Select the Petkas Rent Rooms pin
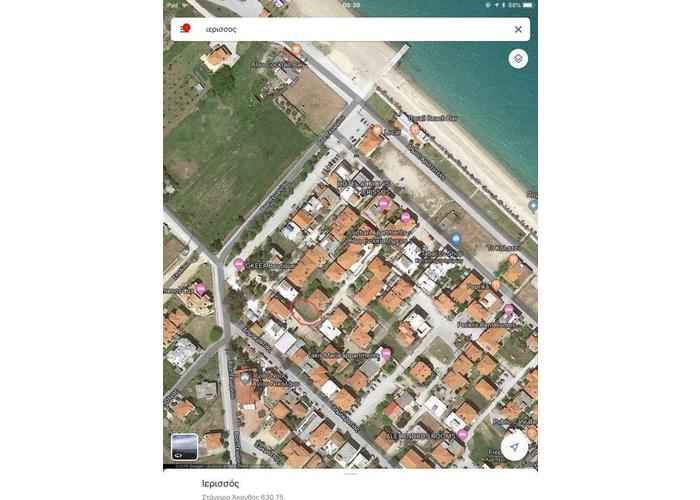This screenshot has height=500, width=700. [509, 310]
